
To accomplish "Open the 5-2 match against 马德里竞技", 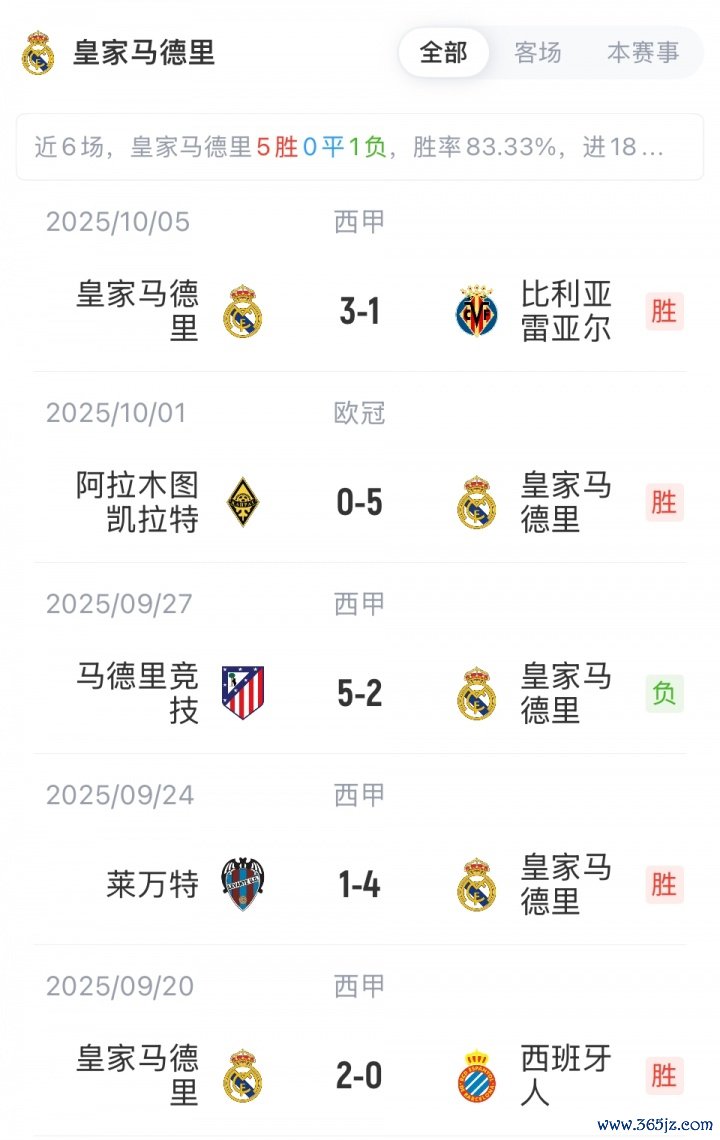I will point(360,693).
